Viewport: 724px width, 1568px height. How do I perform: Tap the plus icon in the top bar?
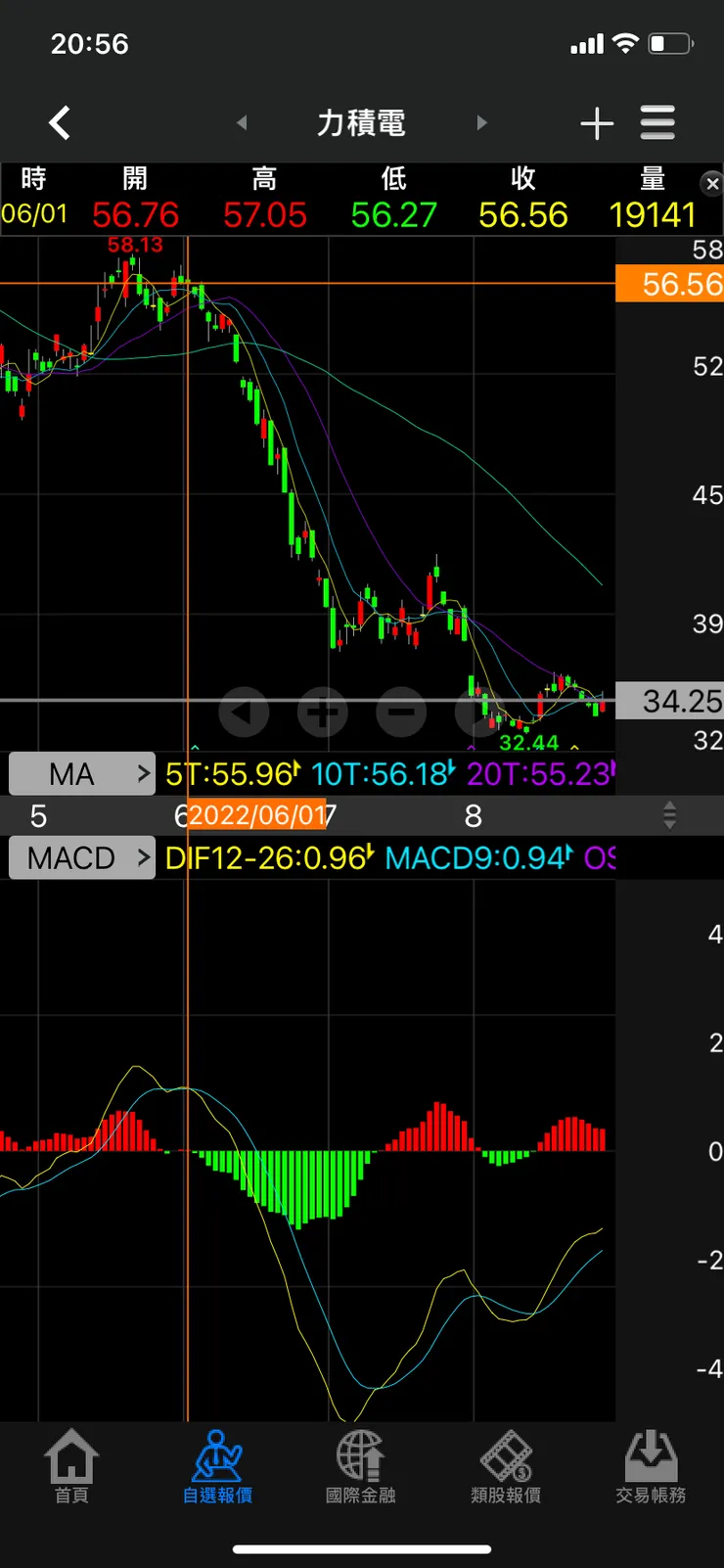[596, 123]
